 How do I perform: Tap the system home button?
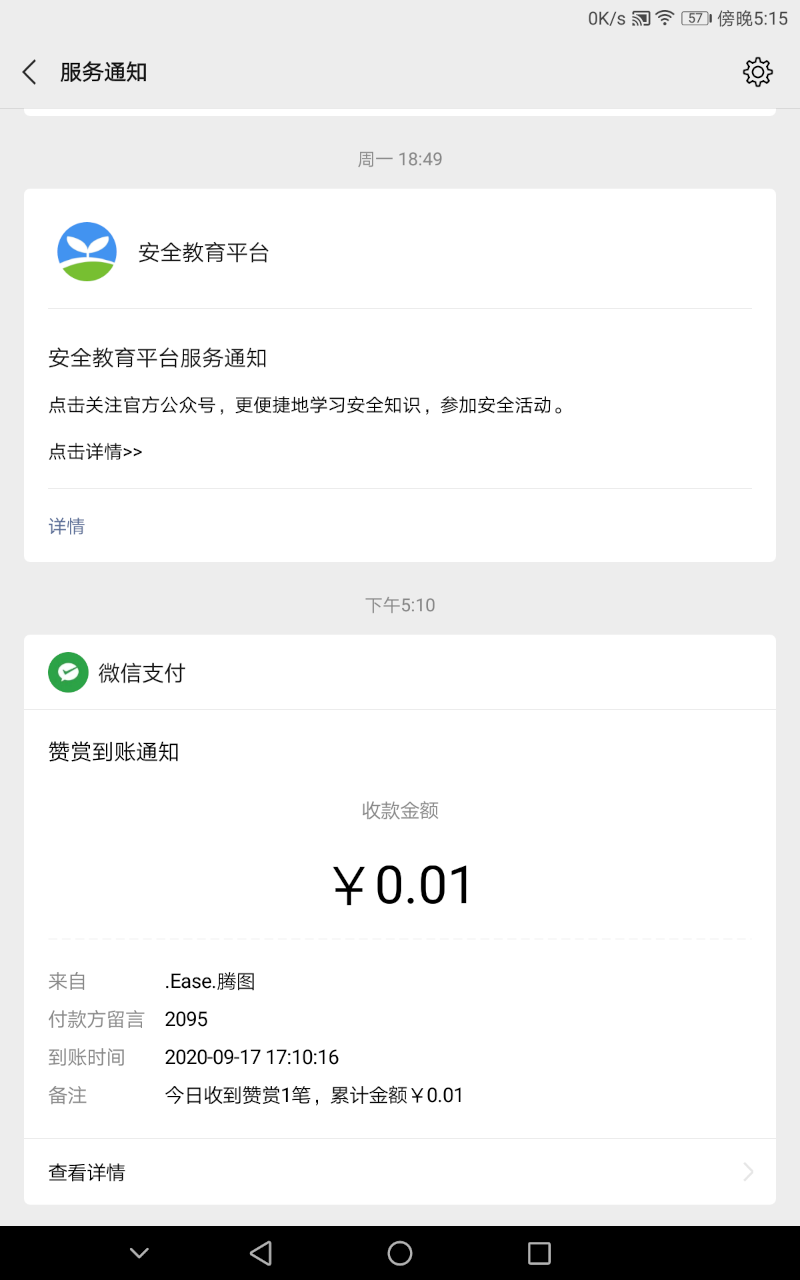pyautogui.click(x=400, y=1253)
